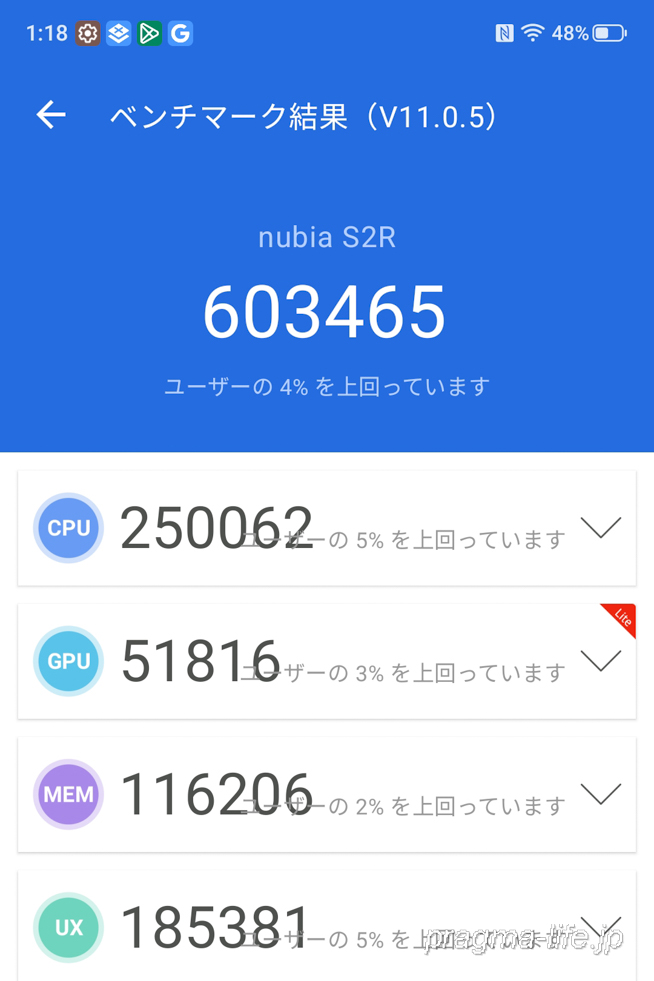This screenshot has width=654, height=981.
Task: Expand the MEM score details
Action: click(x=600, y=794)
